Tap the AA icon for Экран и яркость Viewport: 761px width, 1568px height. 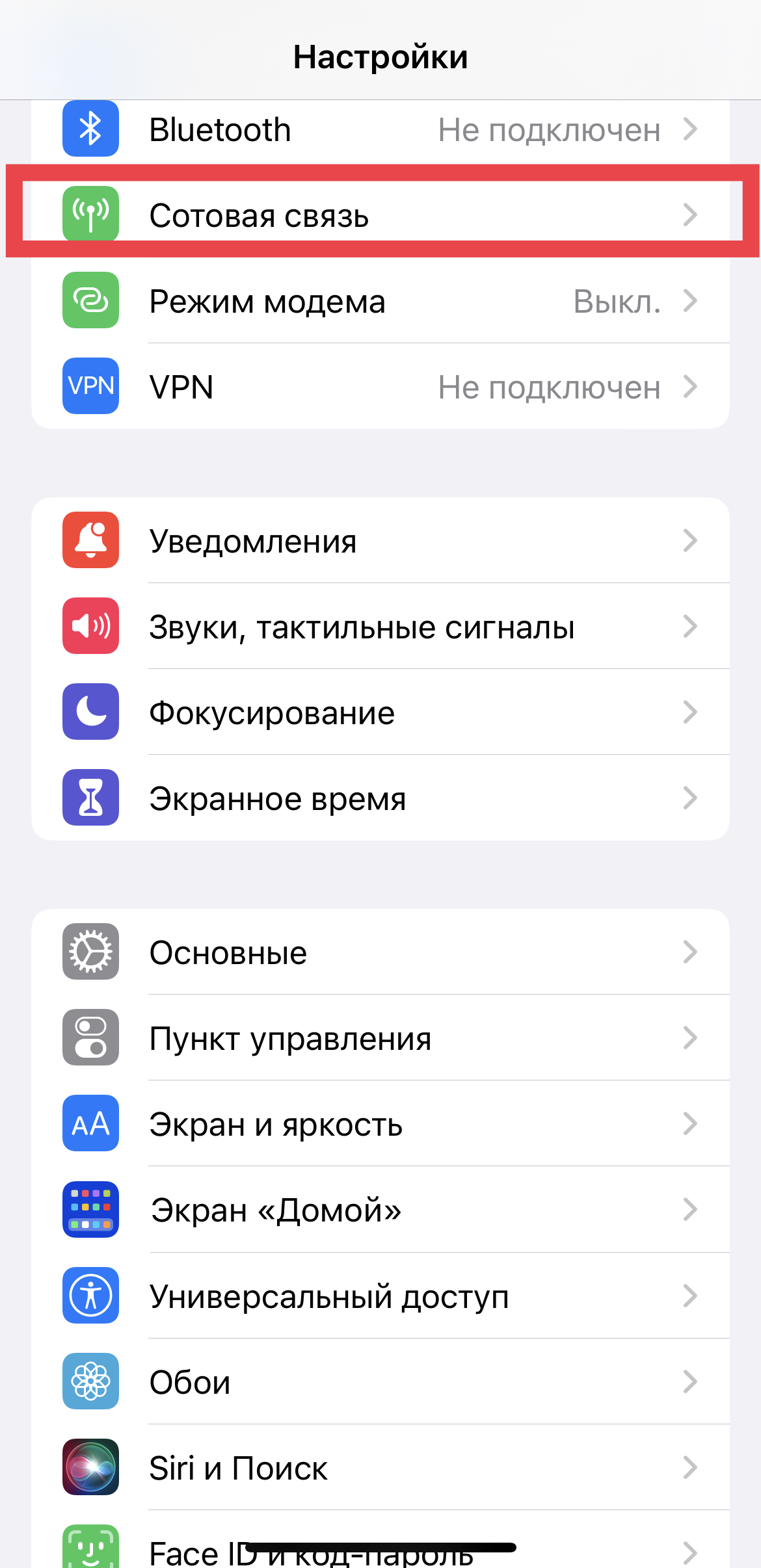[90, 1123]
